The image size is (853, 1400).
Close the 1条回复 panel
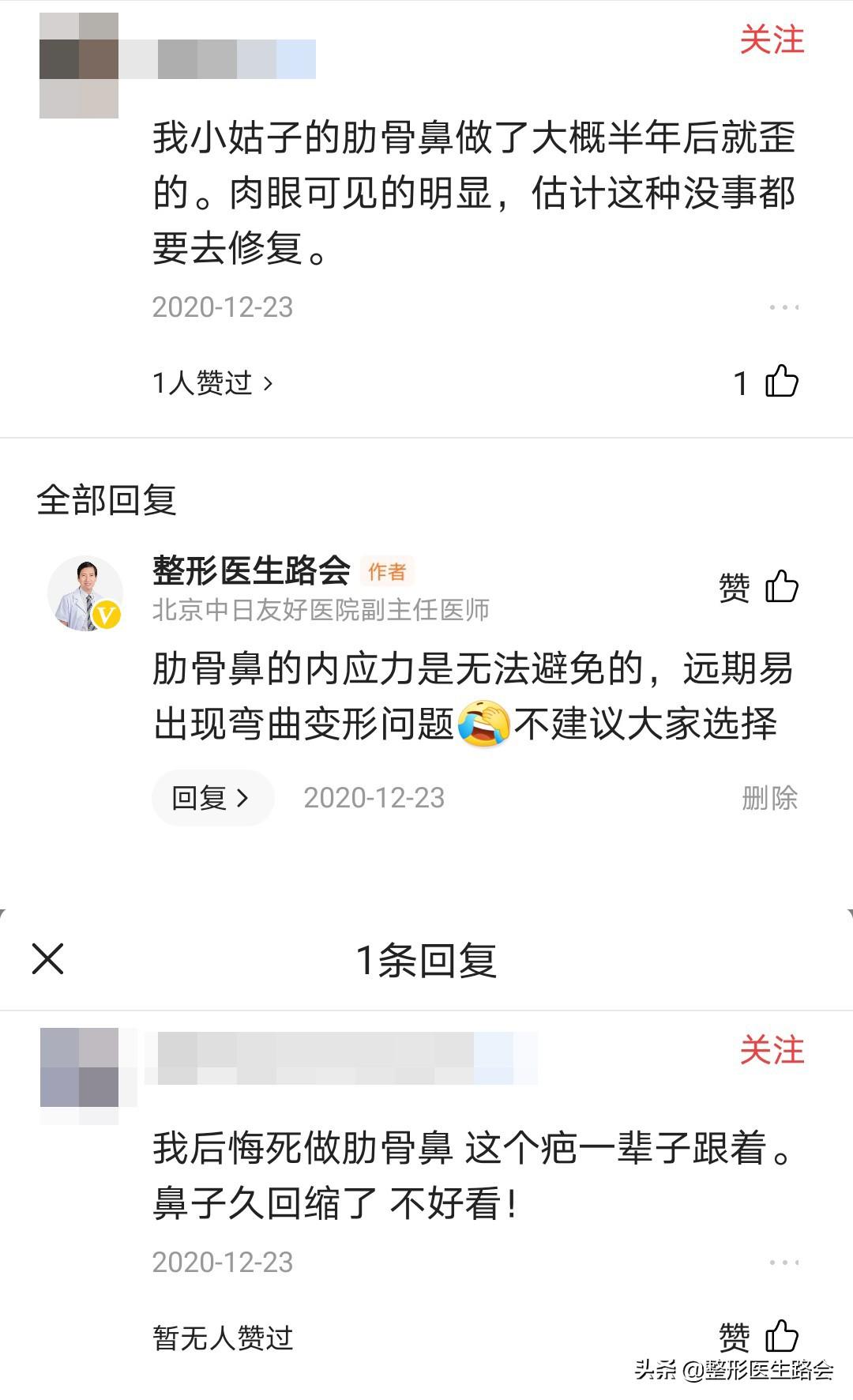(47, 959)
